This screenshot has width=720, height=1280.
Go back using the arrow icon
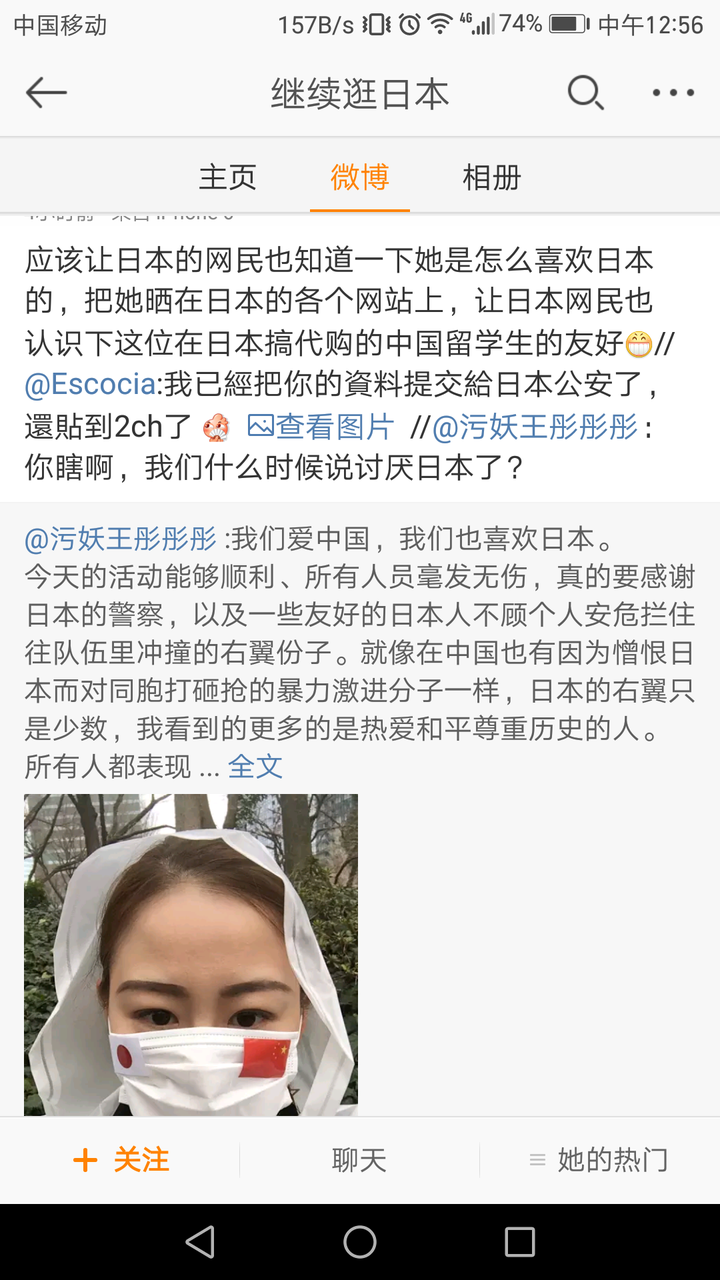point(46,93)
